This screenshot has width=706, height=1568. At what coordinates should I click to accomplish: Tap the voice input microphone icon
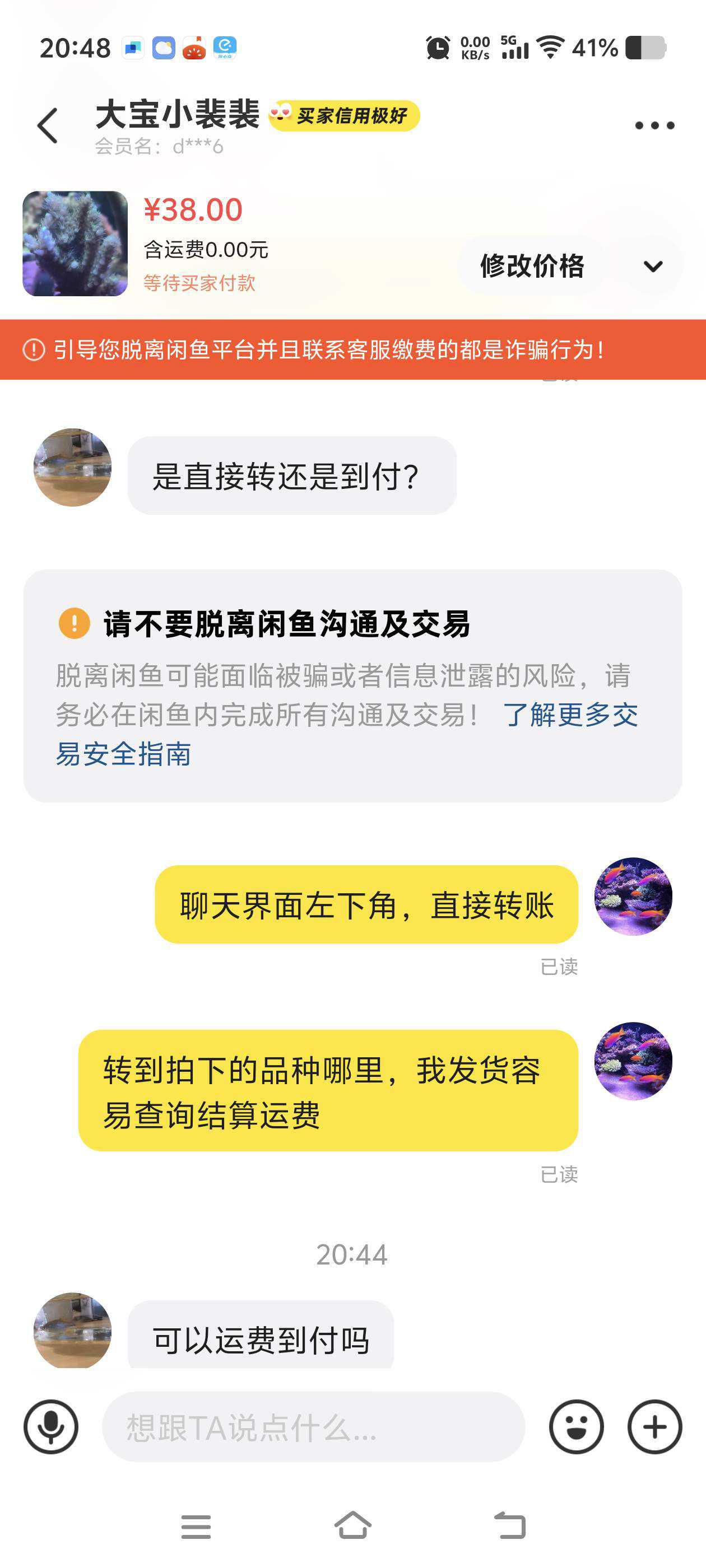coord(51,1426)
